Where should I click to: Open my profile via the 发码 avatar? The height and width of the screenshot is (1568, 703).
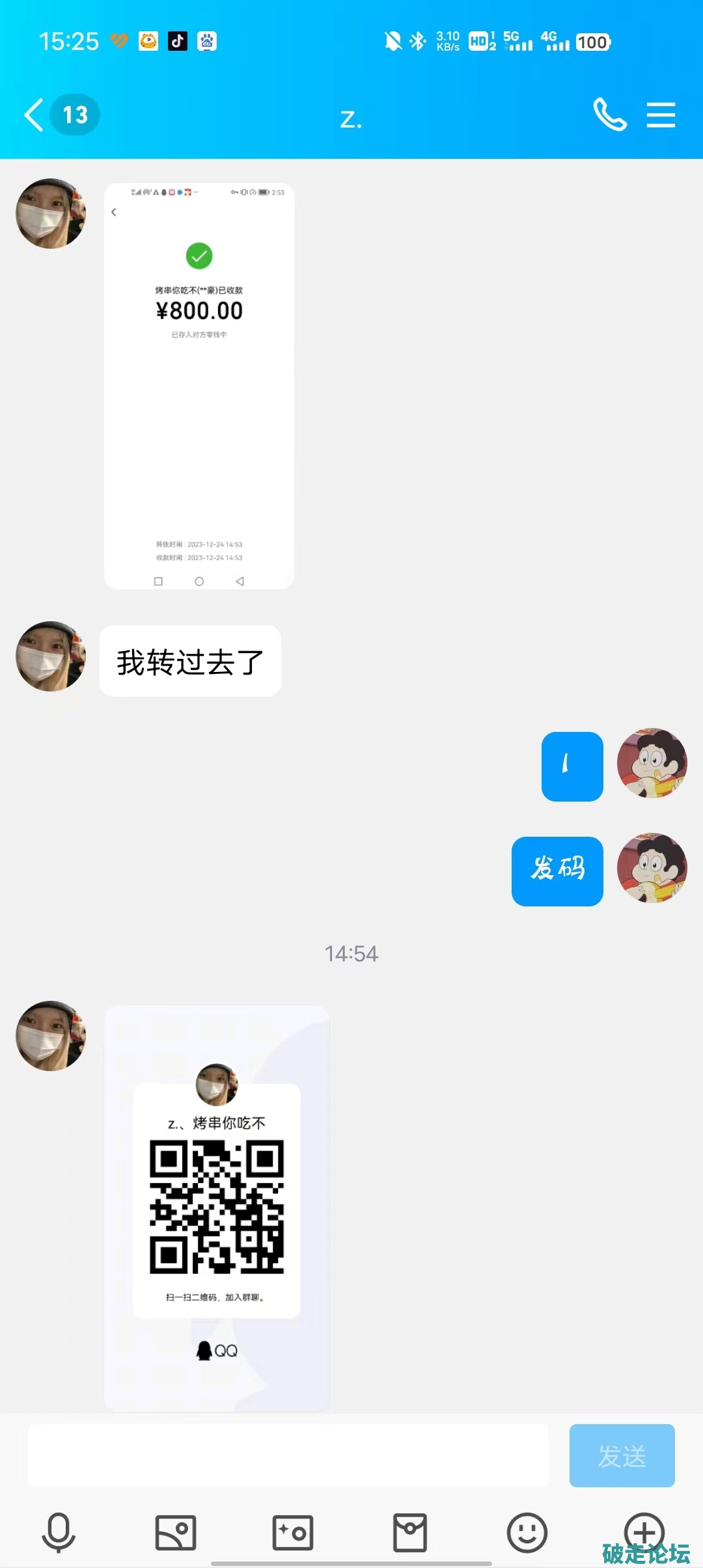(x=652, y=868)
